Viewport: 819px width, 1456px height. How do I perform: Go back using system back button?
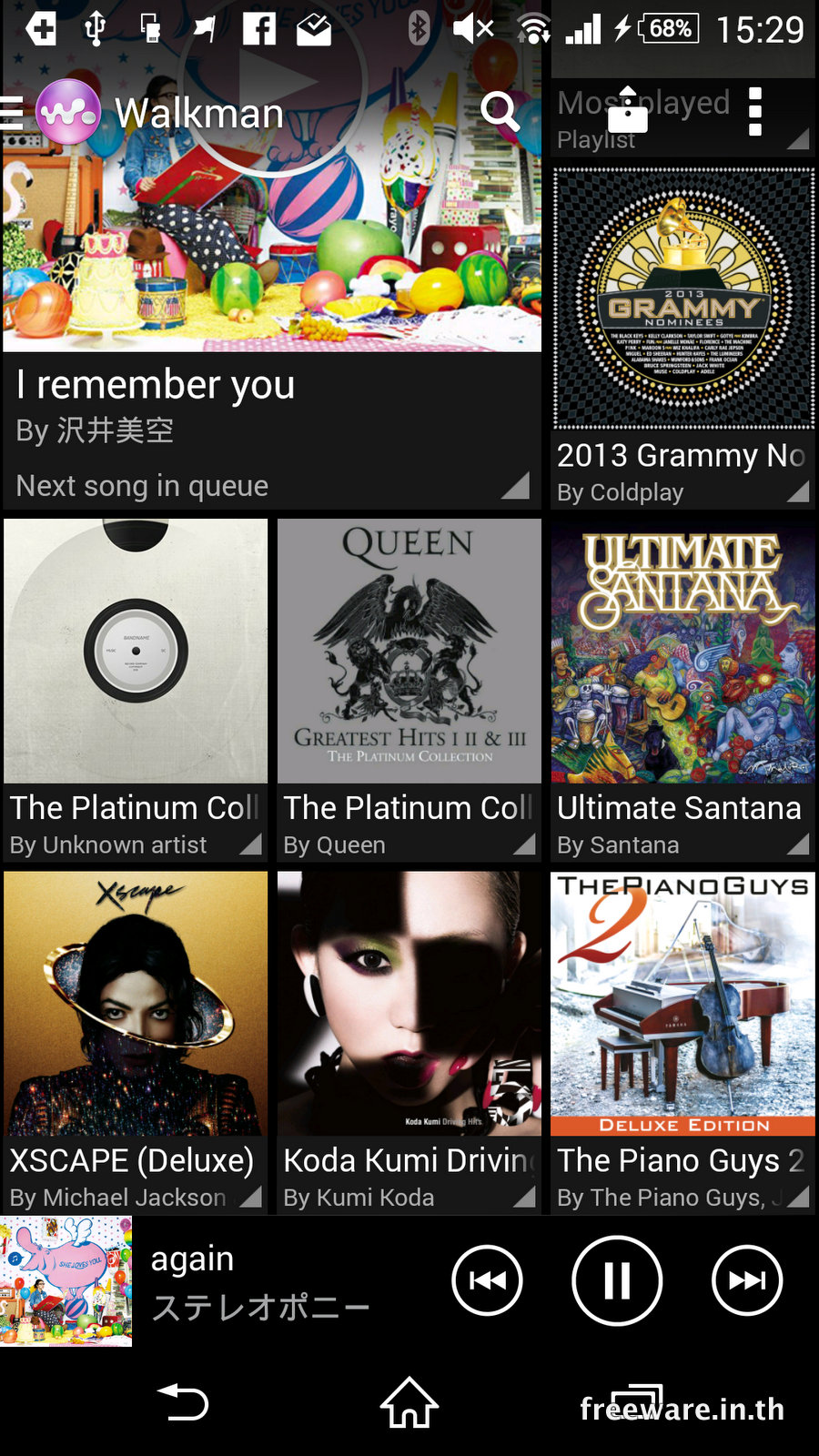point(183,1402)
